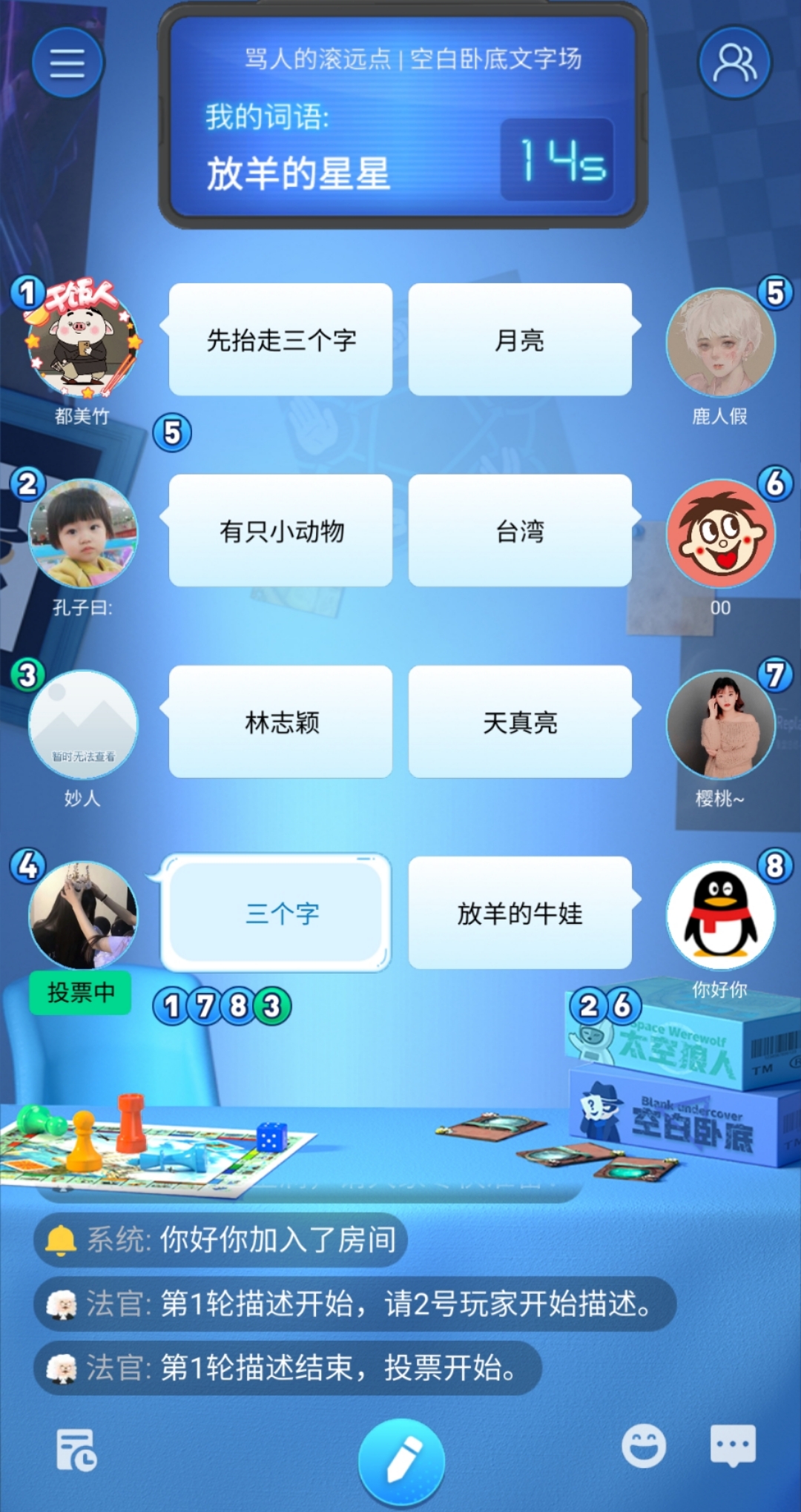Screen dimensions: 801x1512
Task: Open the game record history icon
Action: click(76, 1449)
